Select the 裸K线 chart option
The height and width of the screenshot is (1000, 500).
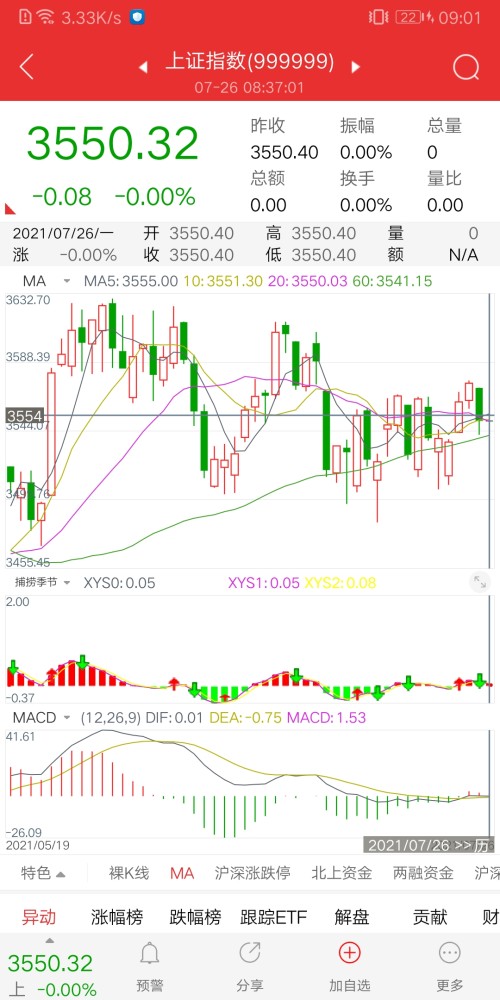tap(129, 872)
